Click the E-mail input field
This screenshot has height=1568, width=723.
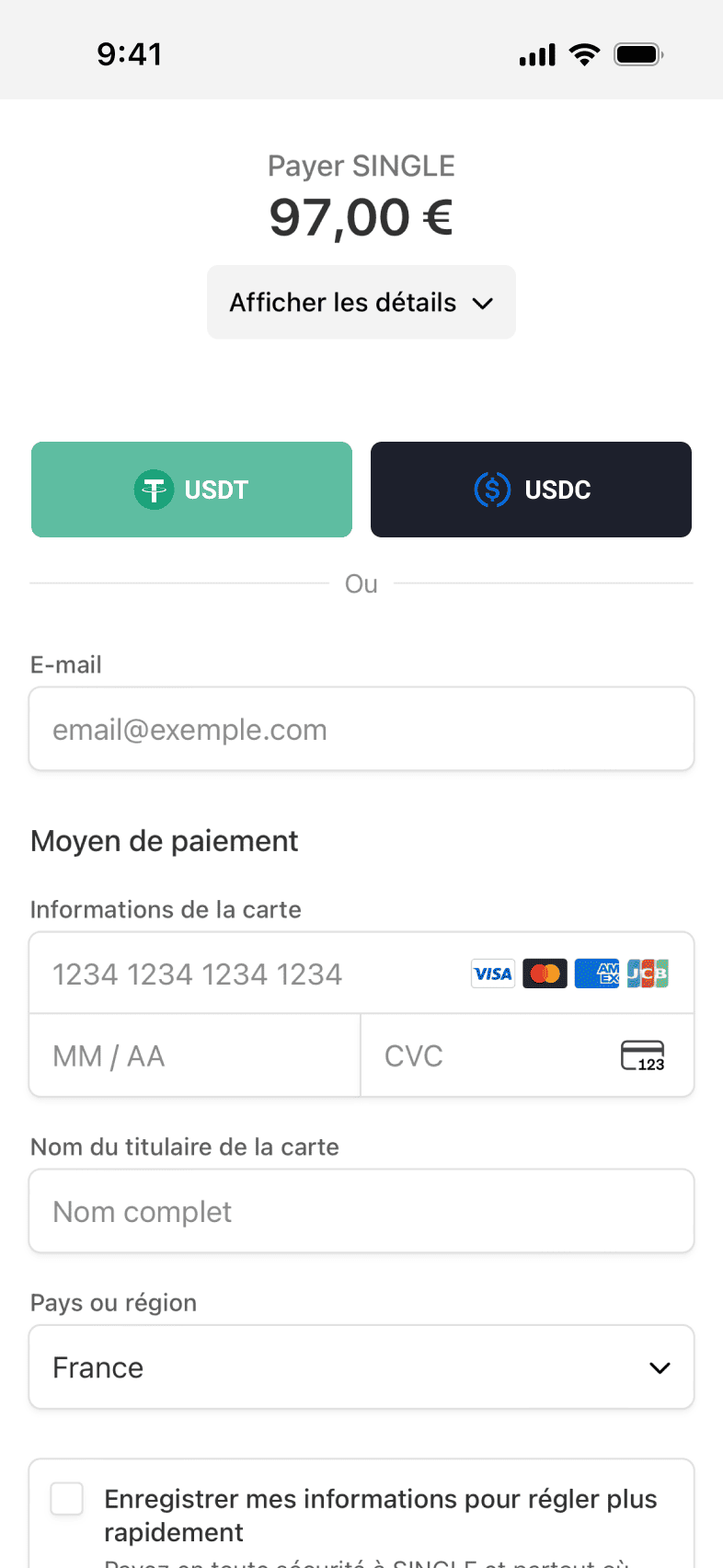tap(361, 728)
